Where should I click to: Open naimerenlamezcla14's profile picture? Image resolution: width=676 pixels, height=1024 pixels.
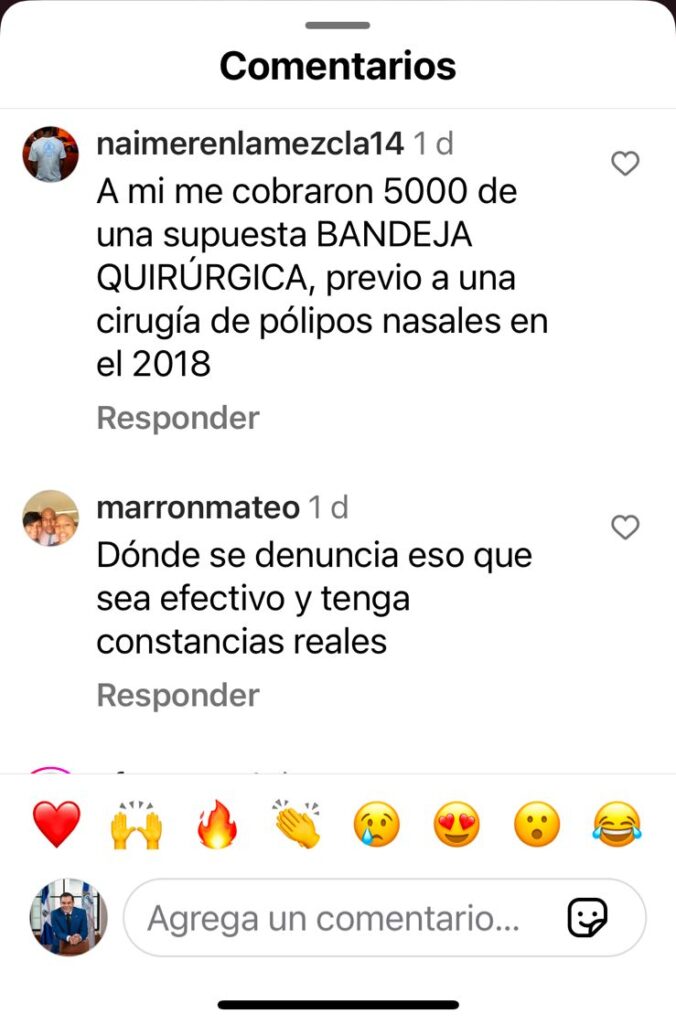(51, 154)
